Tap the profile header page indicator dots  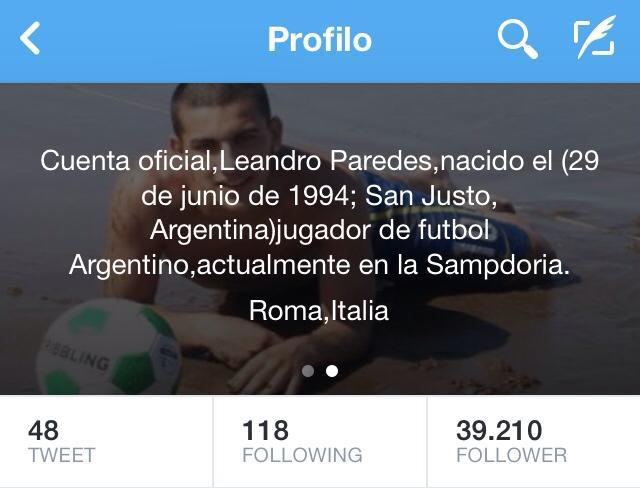point(320,370)
